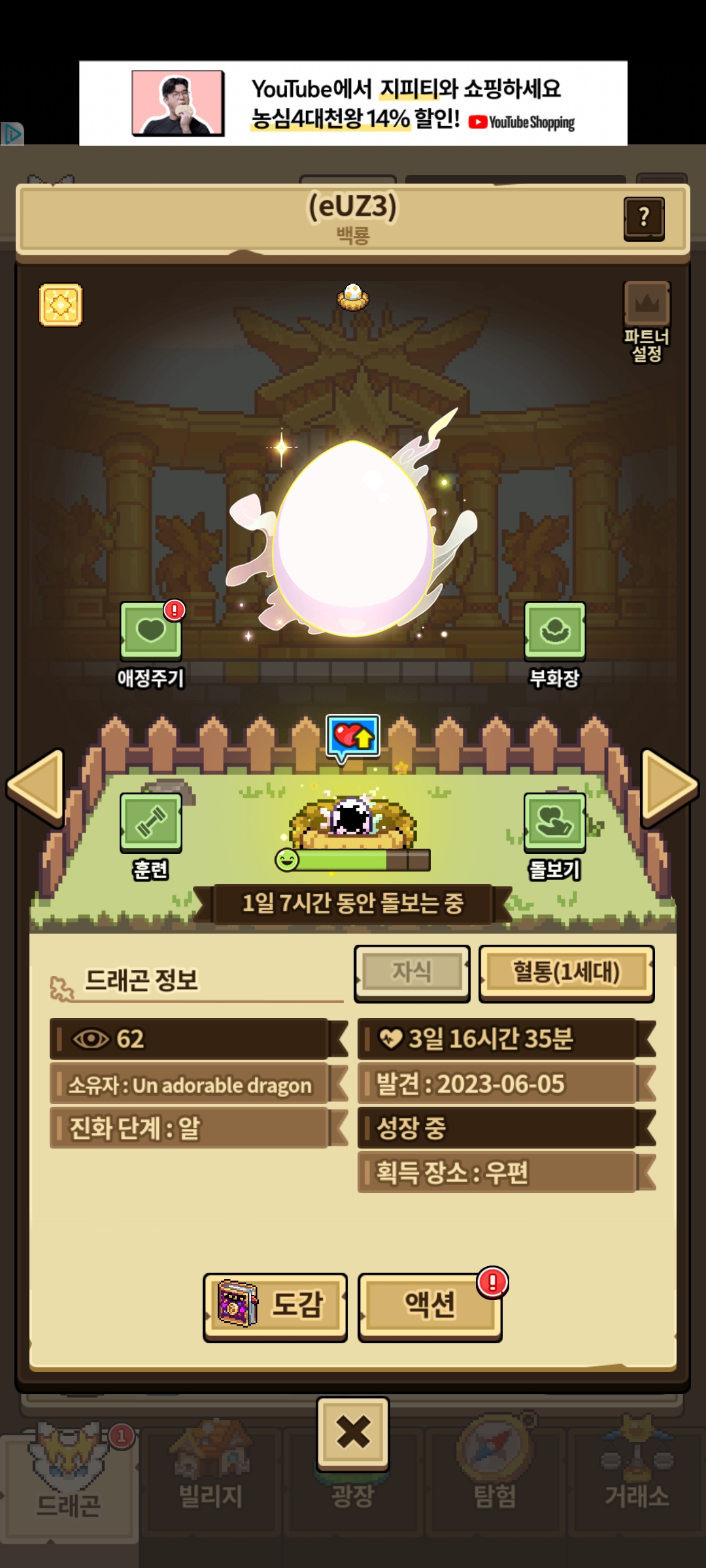Open the help question mark button
706x1568 pixels.
point(644,218)
